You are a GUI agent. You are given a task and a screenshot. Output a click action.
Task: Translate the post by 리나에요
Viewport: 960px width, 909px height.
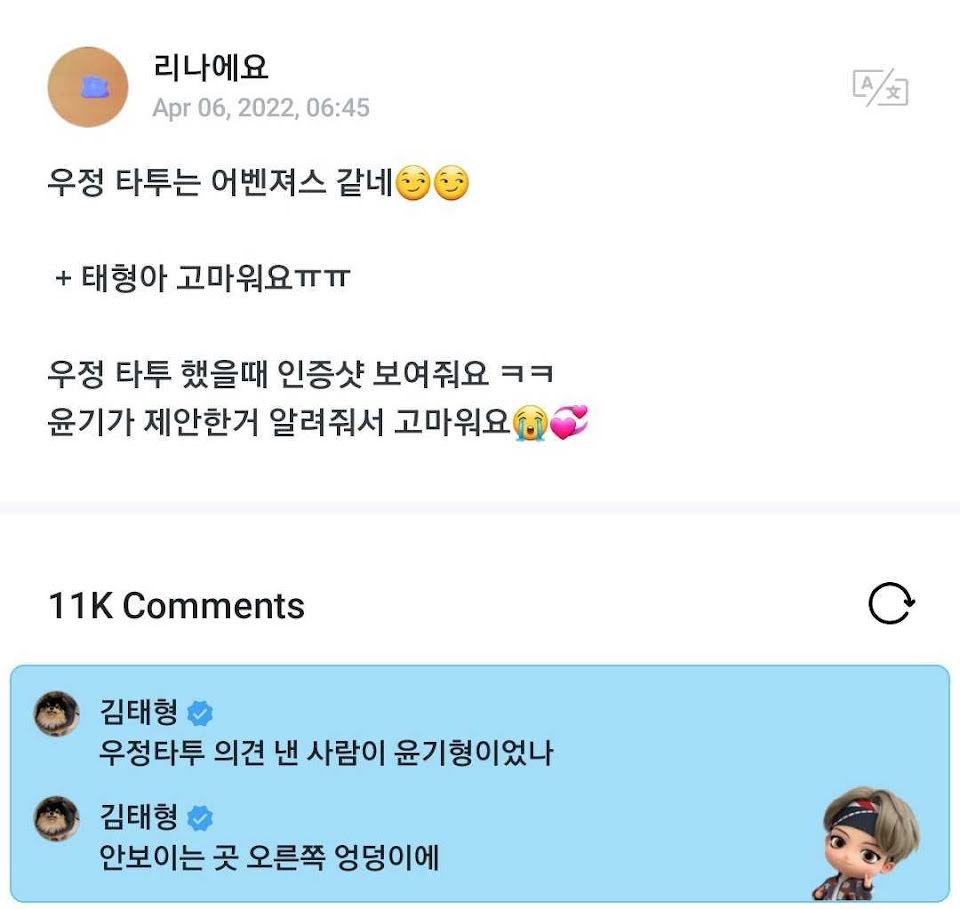pyautogui.click(x=880, y=88)
